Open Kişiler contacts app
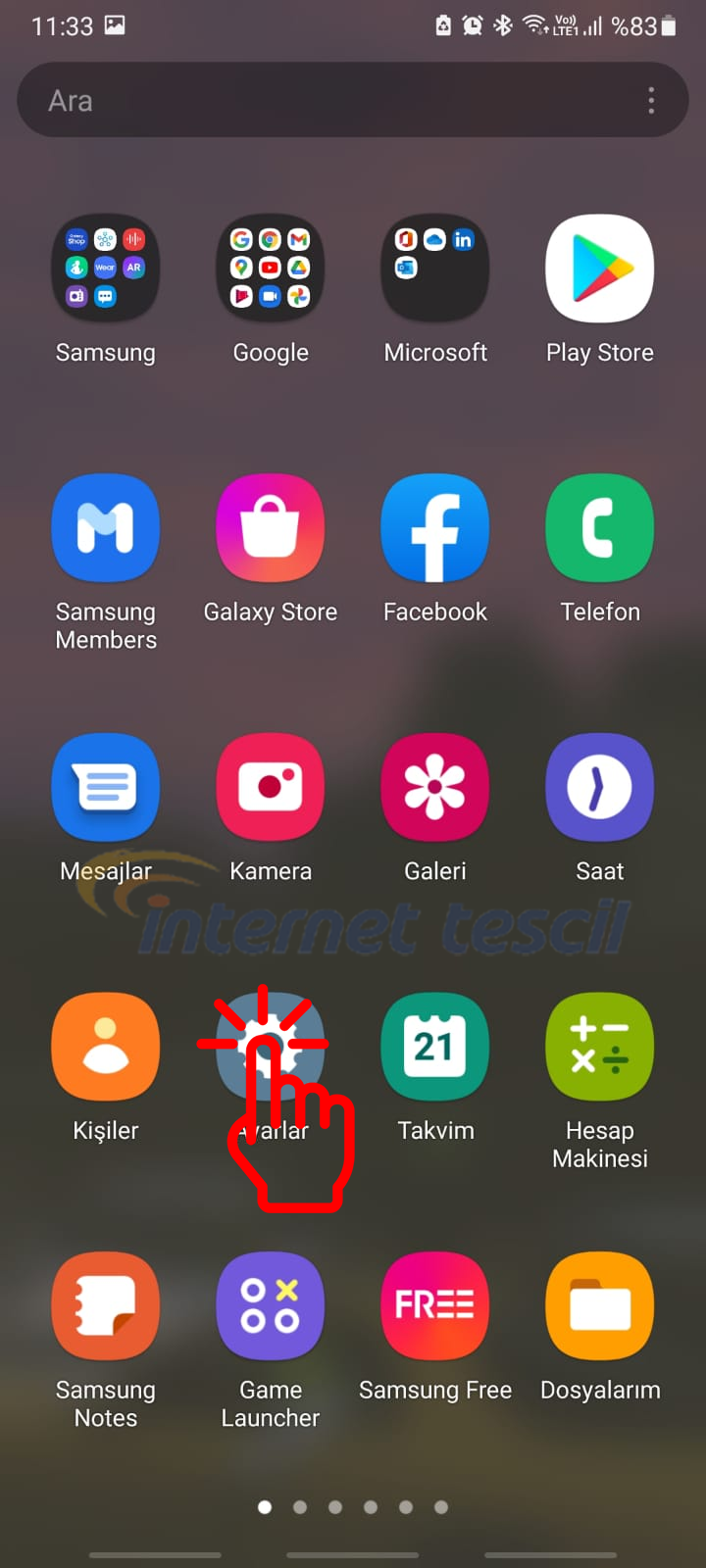The width and height of the screenshot is (706, 1568). point(106,1047)
